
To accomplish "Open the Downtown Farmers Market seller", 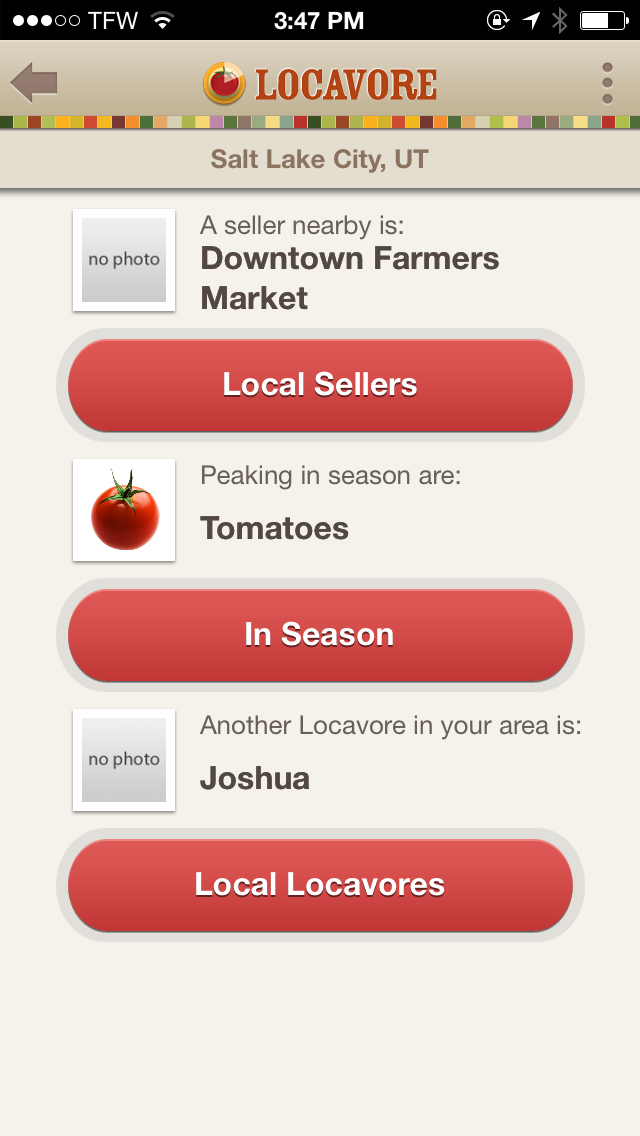I will pos(349,278).
